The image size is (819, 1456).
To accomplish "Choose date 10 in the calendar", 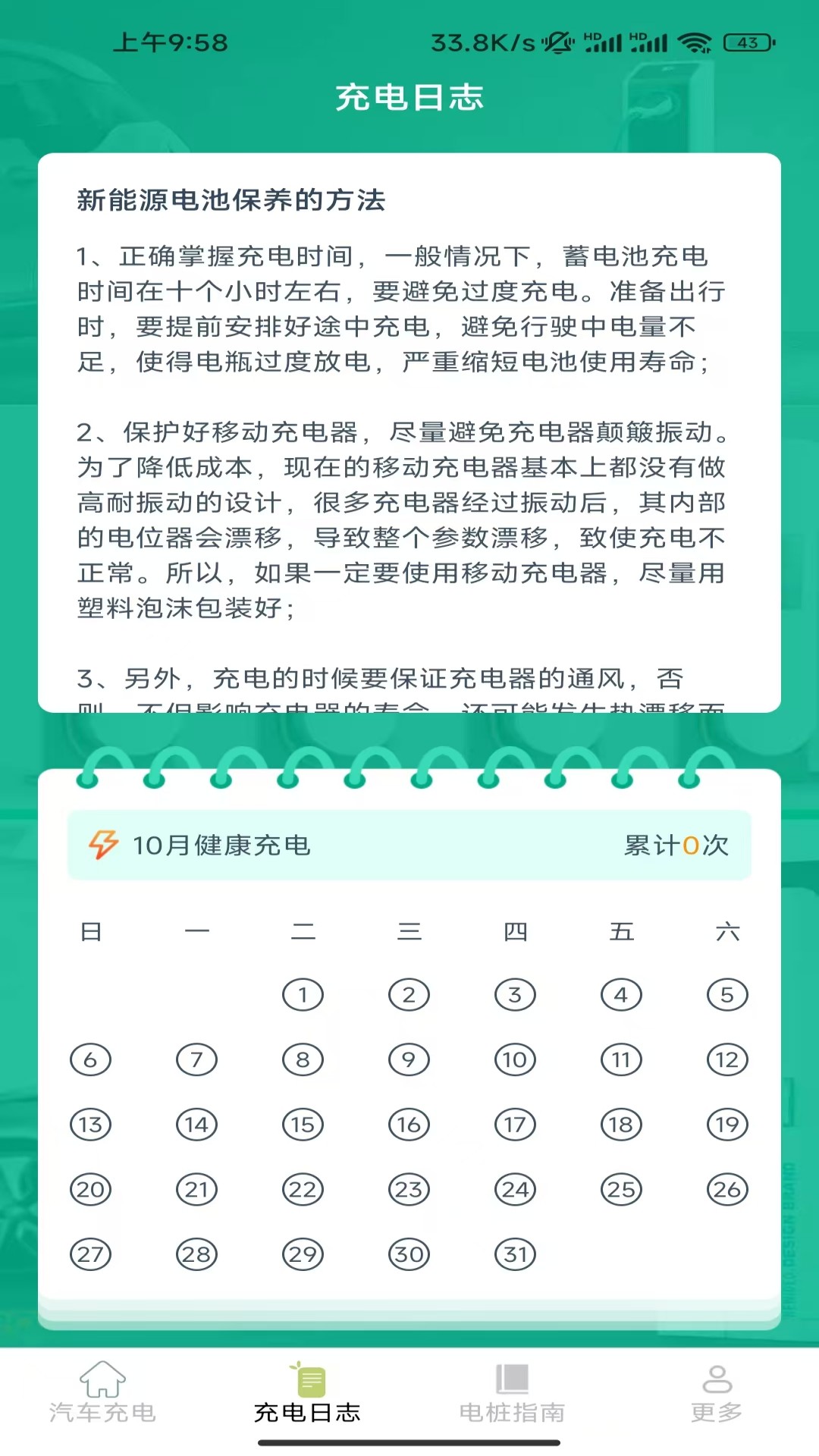I will [x=515, y=1060].
